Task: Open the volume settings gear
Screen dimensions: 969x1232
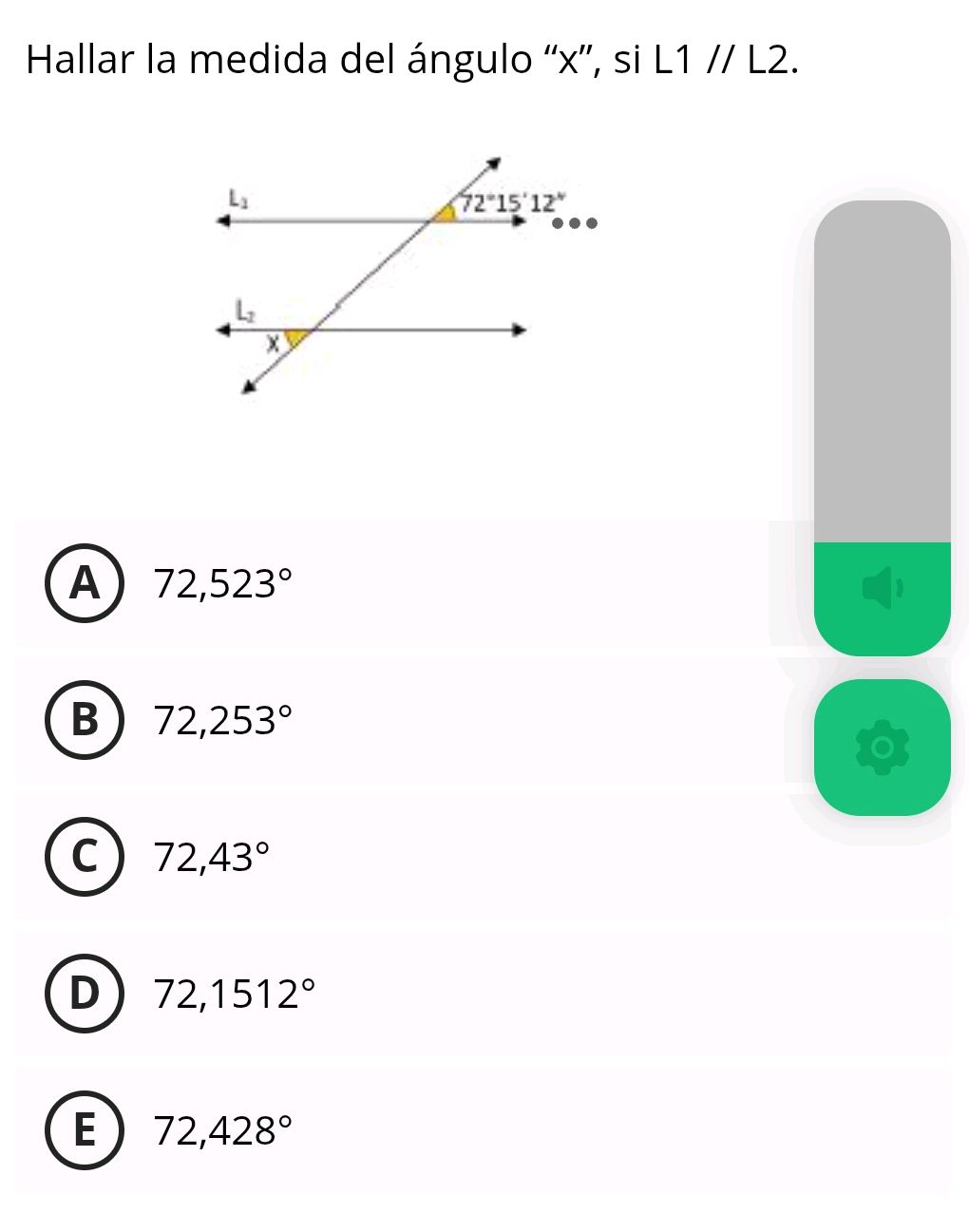Action: [x=882, y=748]
